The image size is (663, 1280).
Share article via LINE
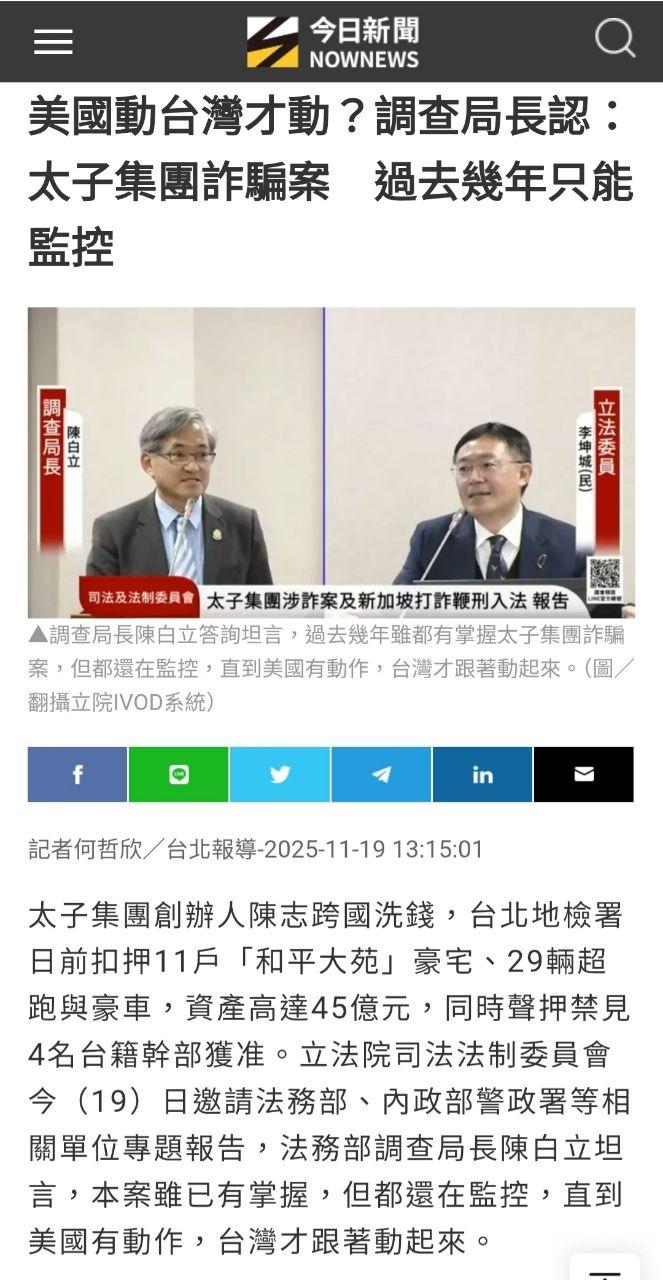pos(179,774)
